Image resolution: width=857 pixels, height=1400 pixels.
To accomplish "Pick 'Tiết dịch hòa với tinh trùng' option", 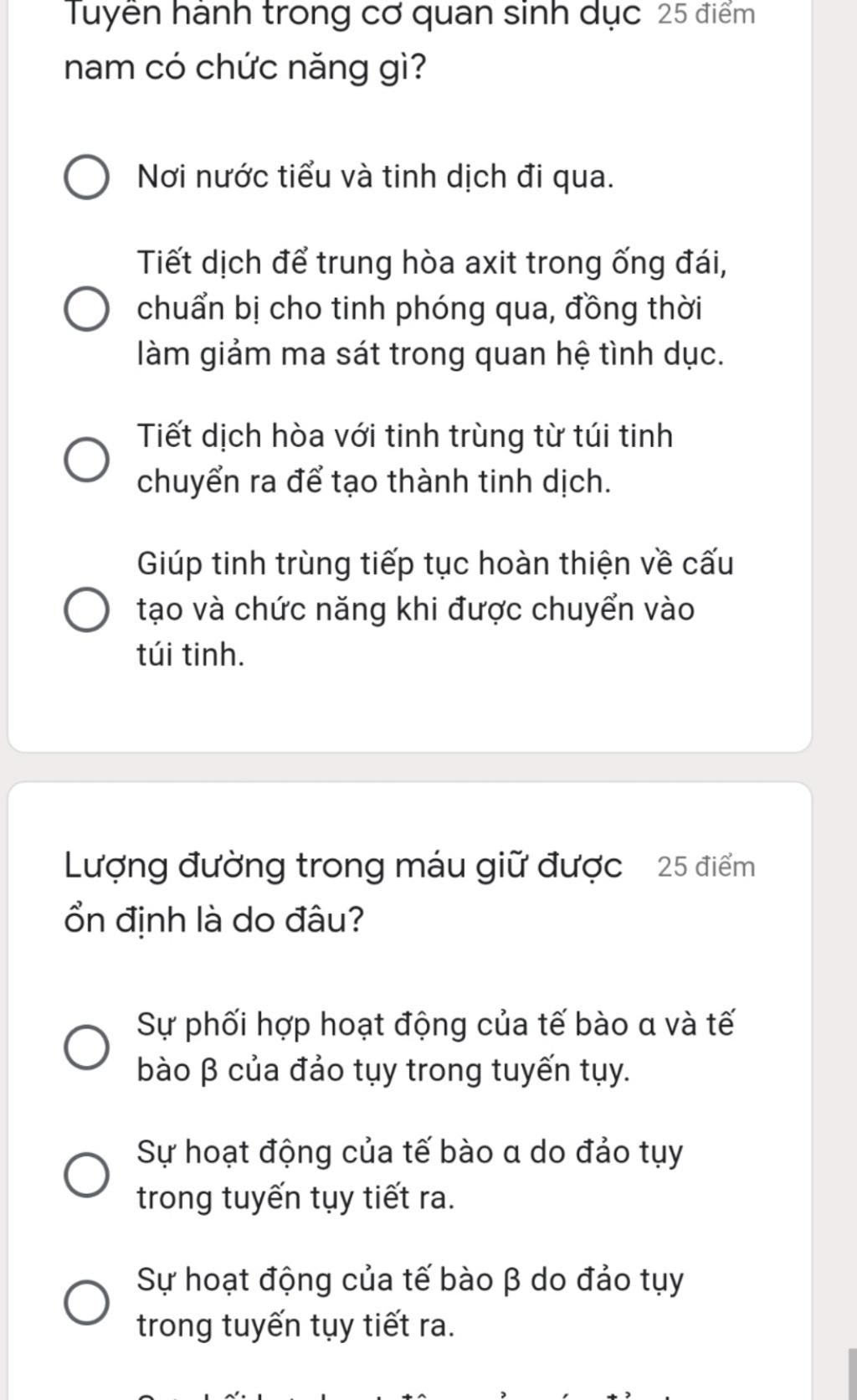I will click(x=86, y=459).
